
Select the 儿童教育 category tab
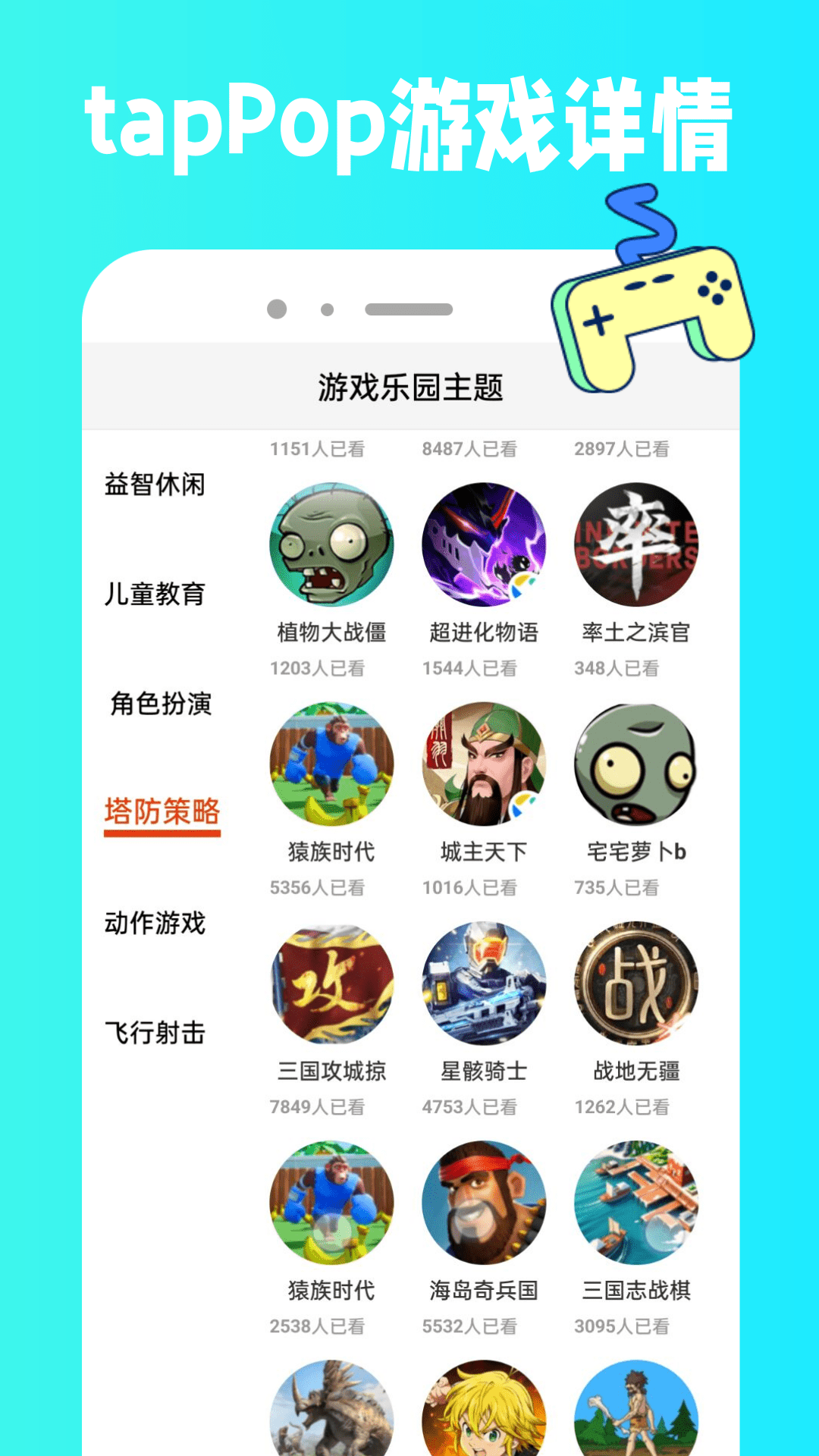[156, 595]
